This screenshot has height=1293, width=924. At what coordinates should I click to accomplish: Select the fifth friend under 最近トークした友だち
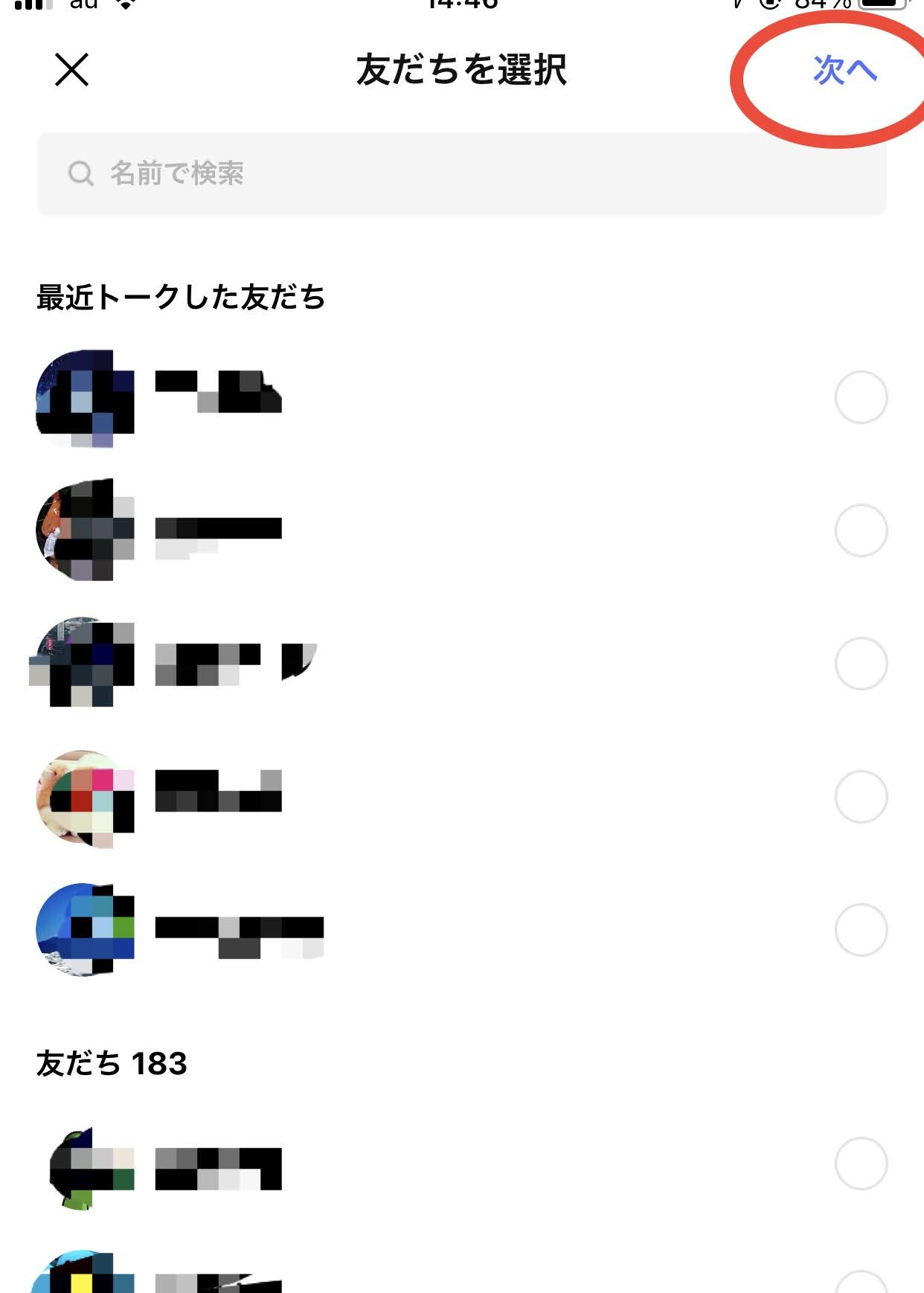click(x=861, y=929)
